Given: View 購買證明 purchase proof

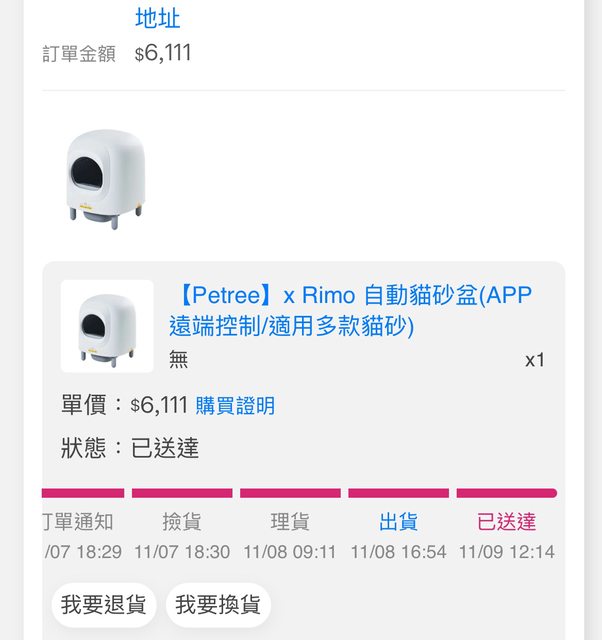Looking at the screenshot, I should [x=235, y=406].
